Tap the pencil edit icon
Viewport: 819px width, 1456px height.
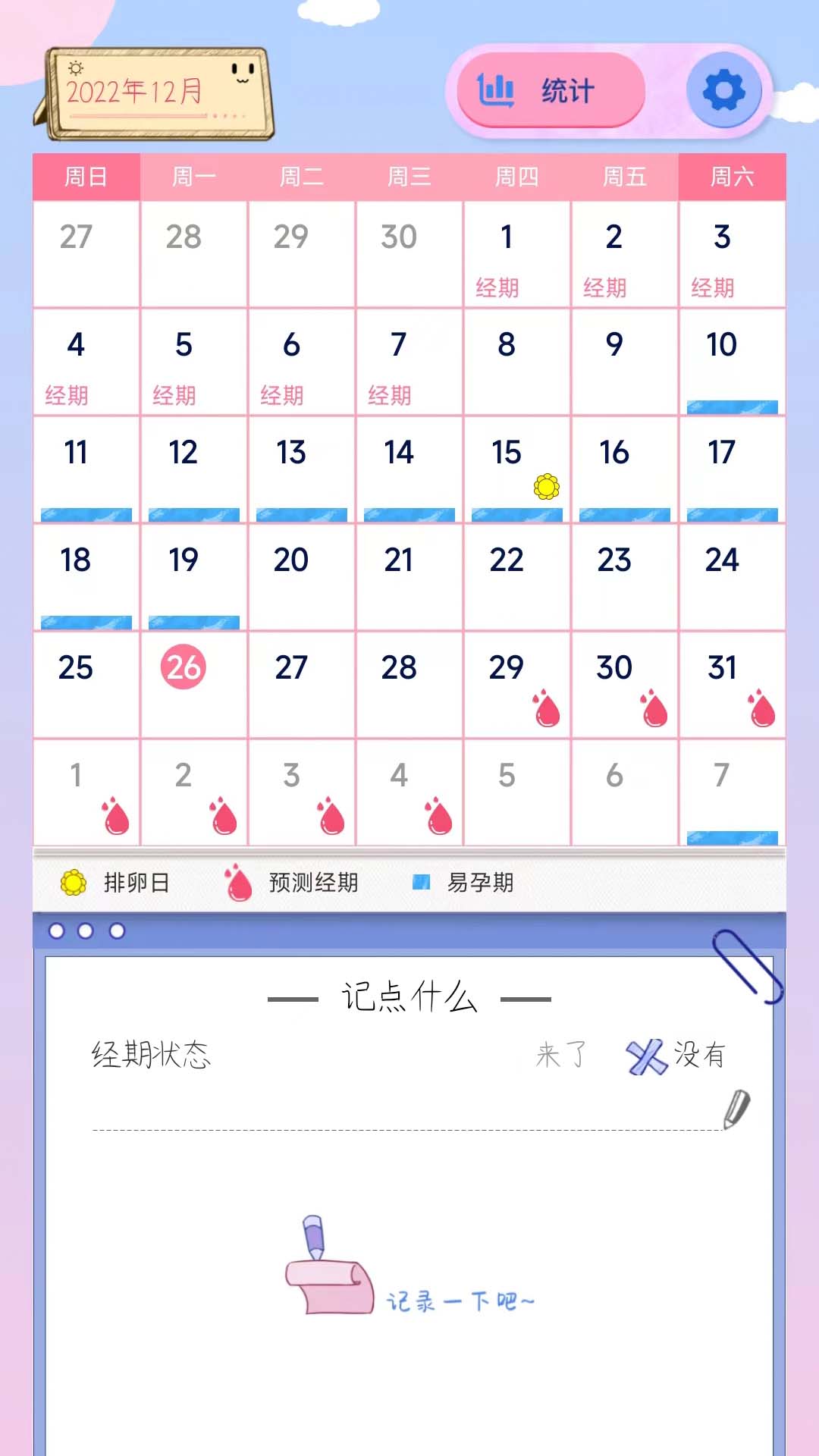click(736, 1109)
